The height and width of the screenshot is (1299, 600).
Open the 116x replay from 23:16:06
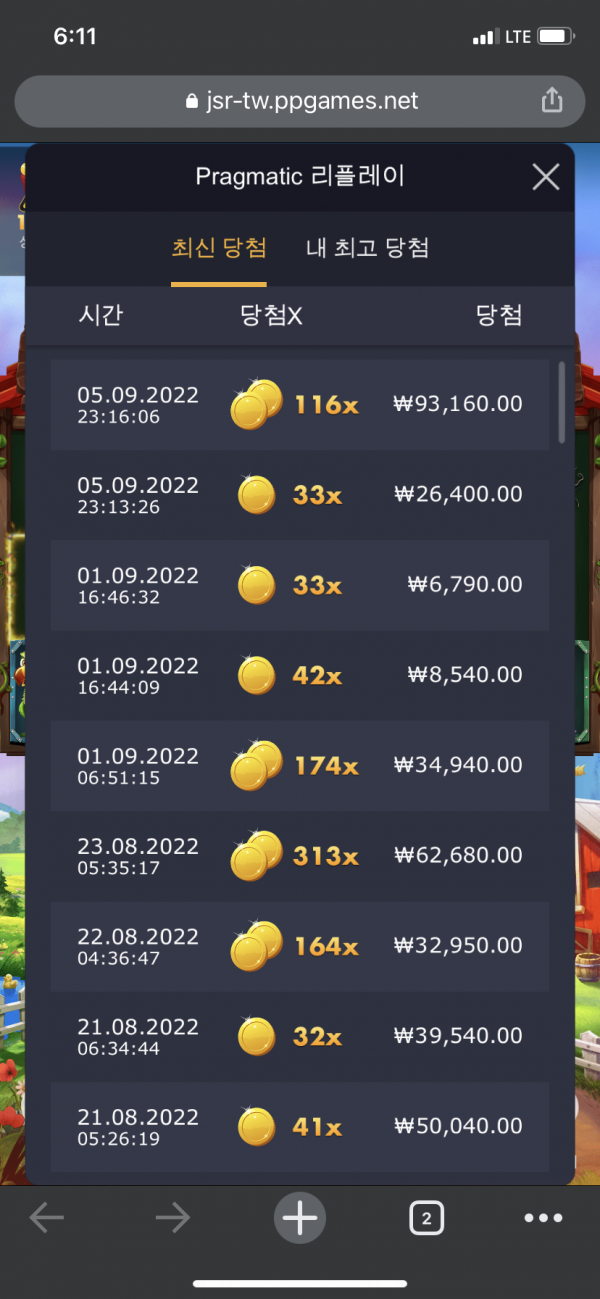(x=300, y=404)
